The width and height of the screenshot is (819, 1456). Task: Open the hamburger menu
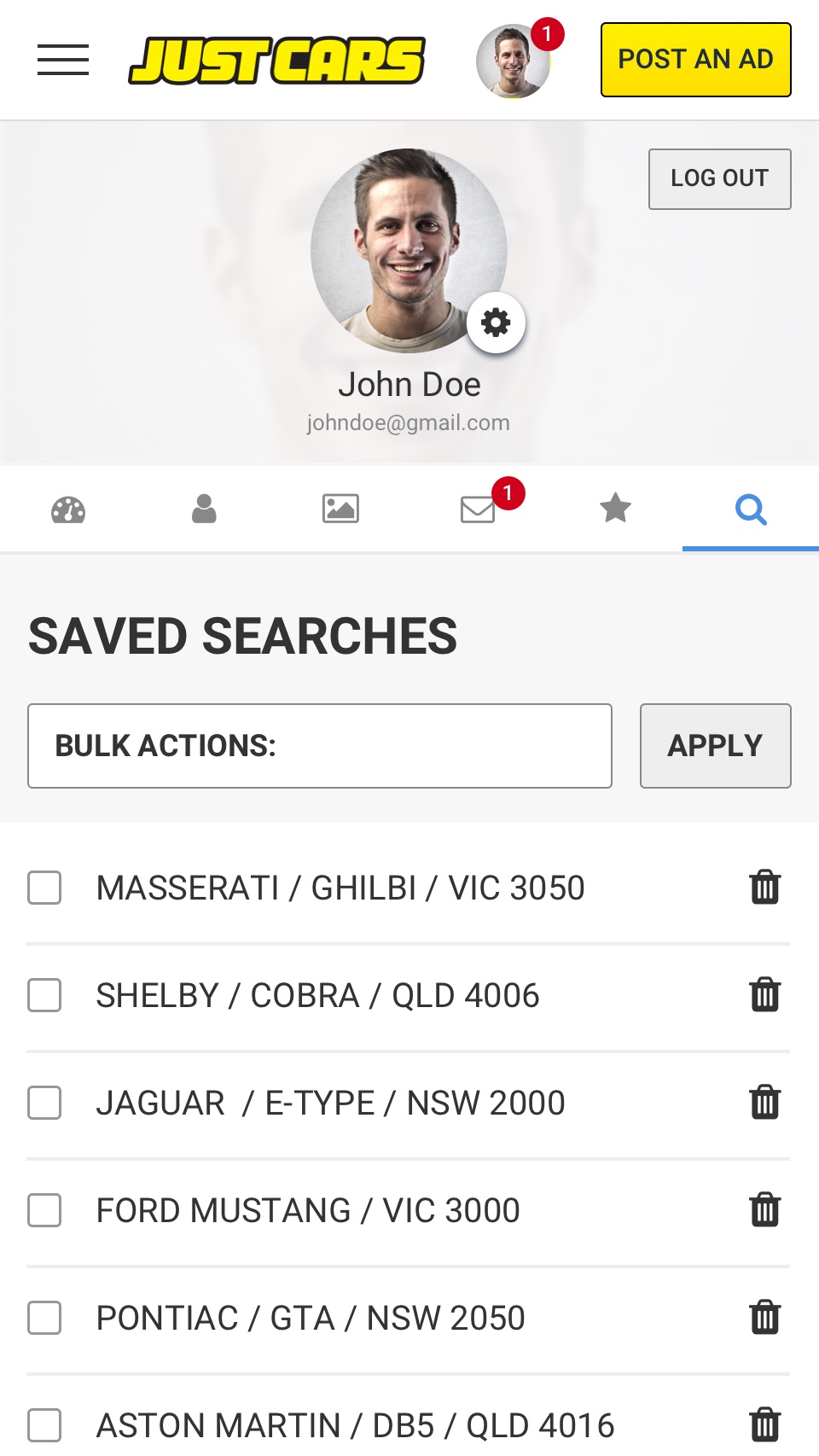pyautogui.click(x=63, y=60)
